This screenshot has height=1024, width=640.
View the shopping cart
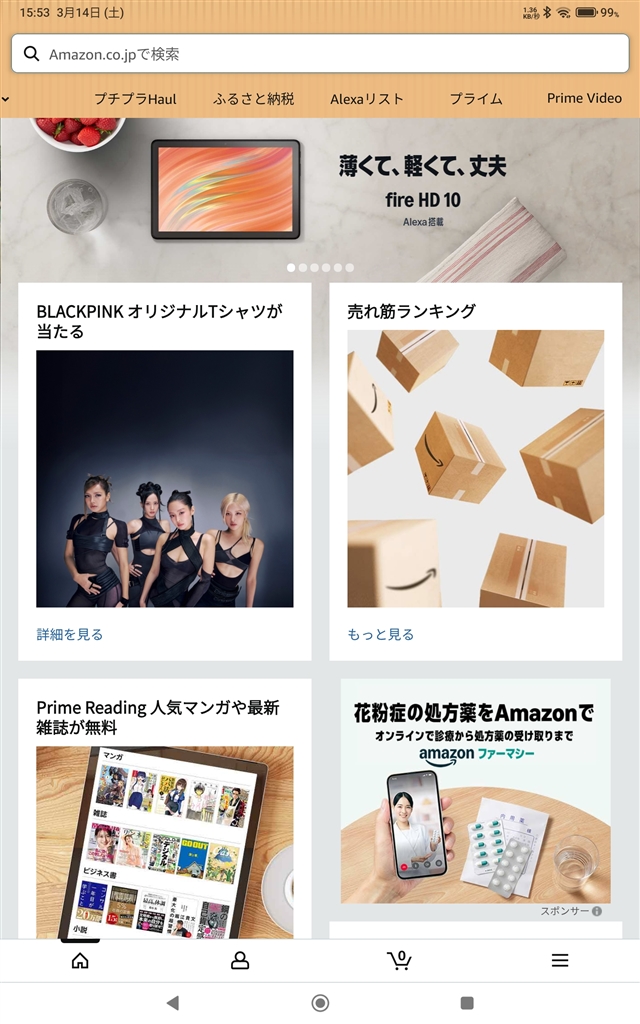[x=399, y=960]
